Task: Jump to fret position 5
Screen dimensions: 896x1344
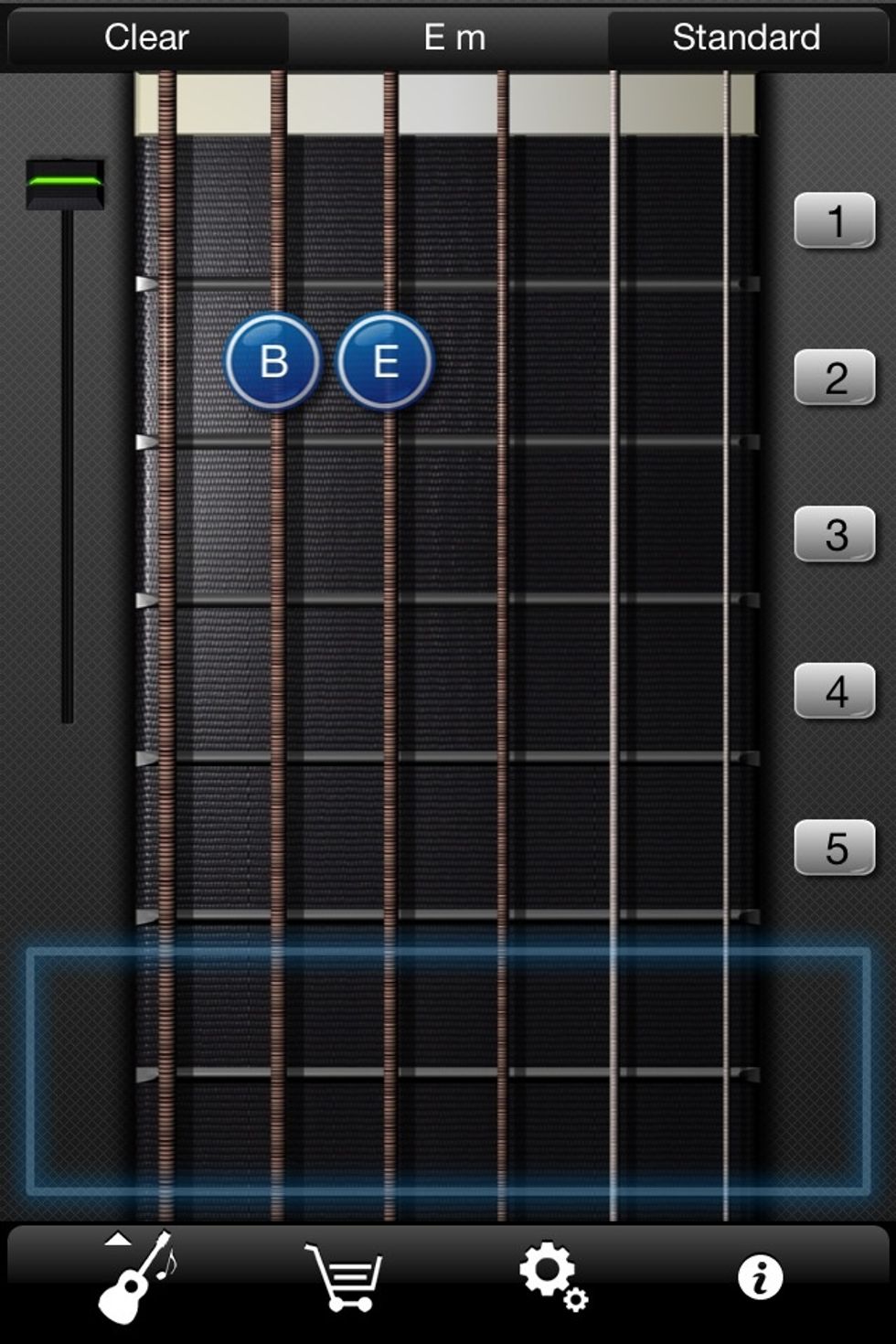Action: coord(834,849)
